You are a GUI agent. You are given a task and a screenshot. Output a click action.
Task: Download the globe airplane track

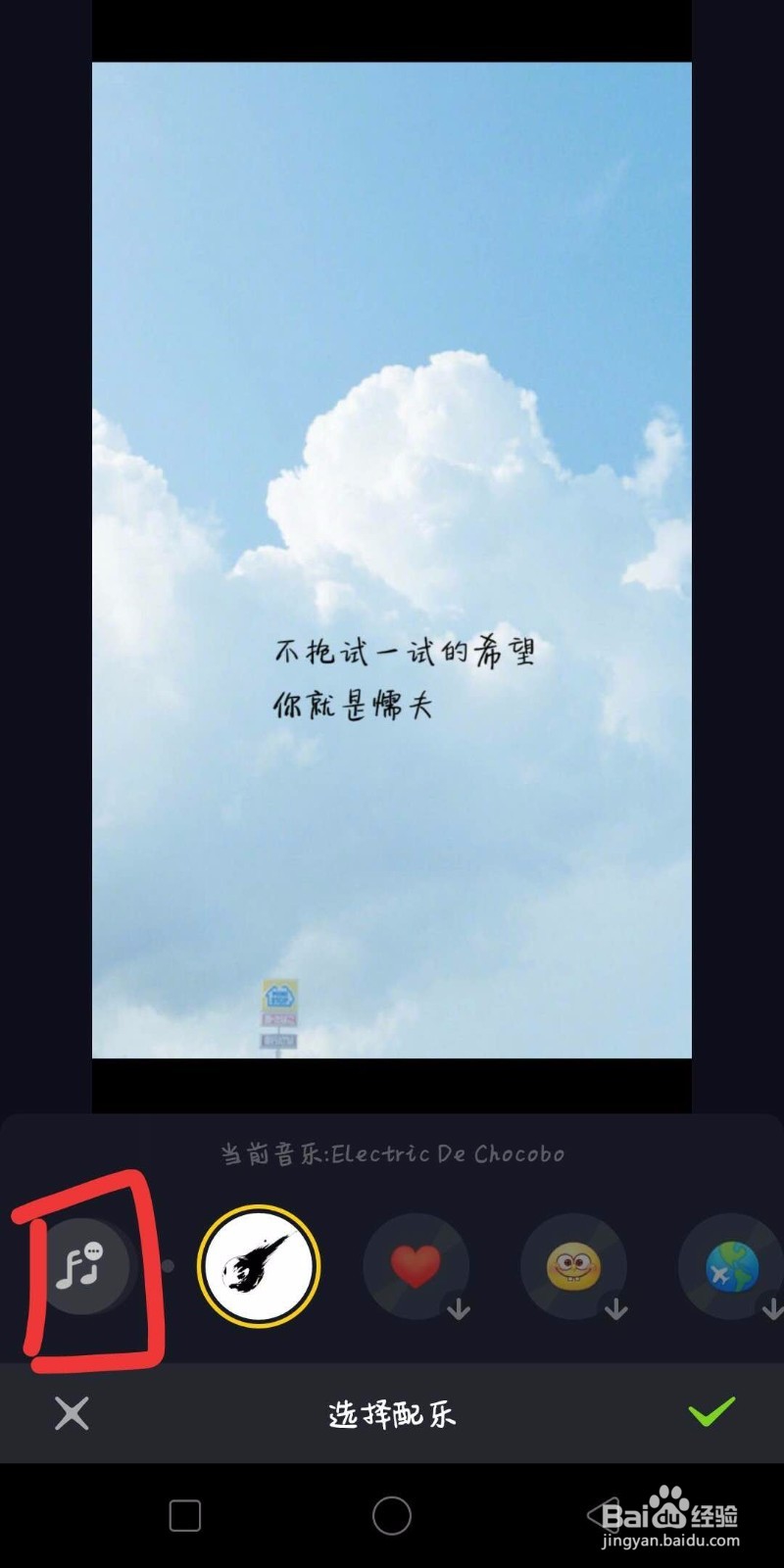click(773, 1307)
